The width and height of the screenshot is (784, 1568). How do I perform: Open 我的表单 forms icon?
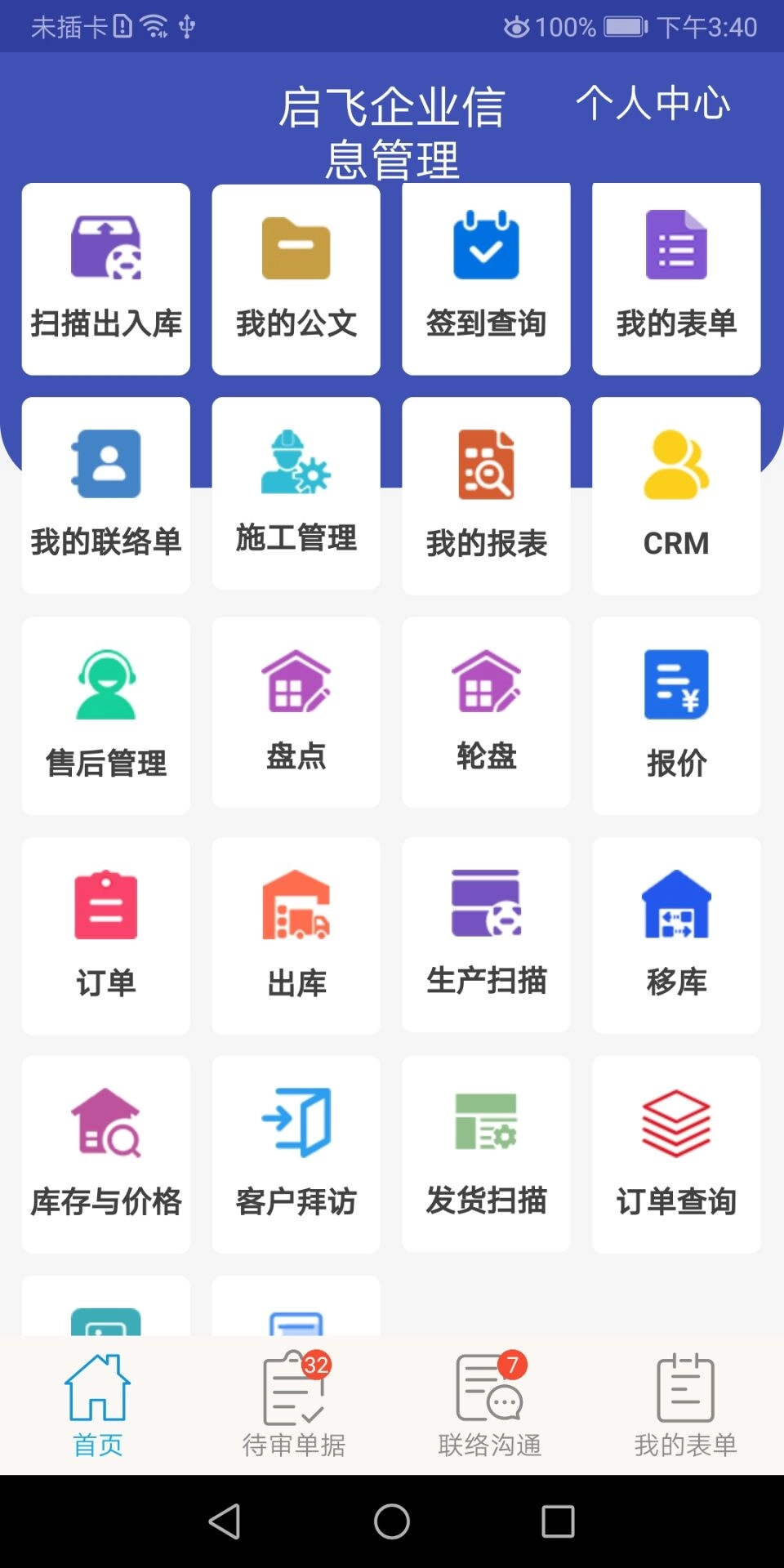tap(675, 278)
